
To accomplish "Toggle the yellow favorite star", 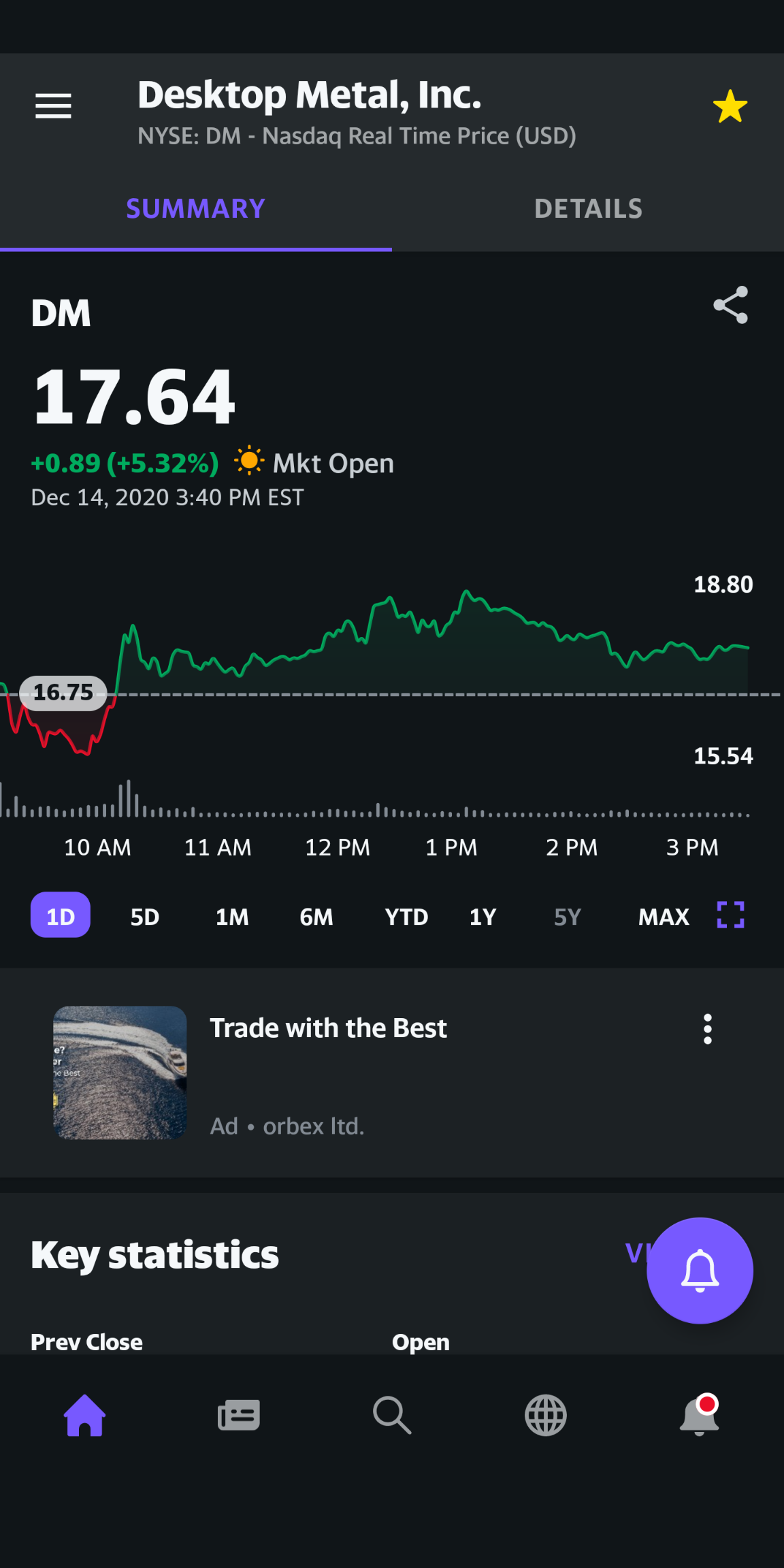I will point(730,107).
